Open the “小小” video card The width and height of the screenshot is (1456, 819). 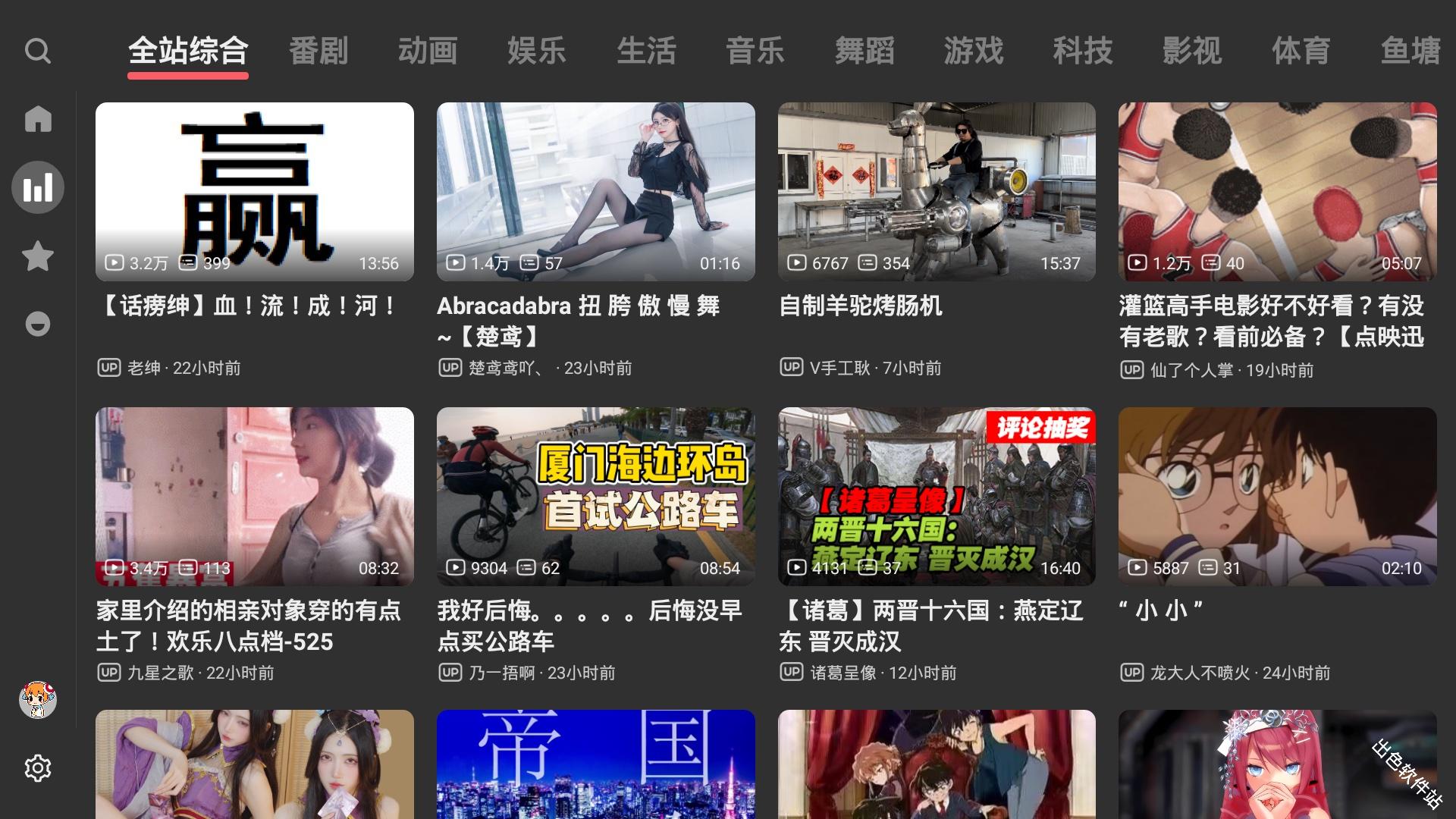tap(1277, 497)
